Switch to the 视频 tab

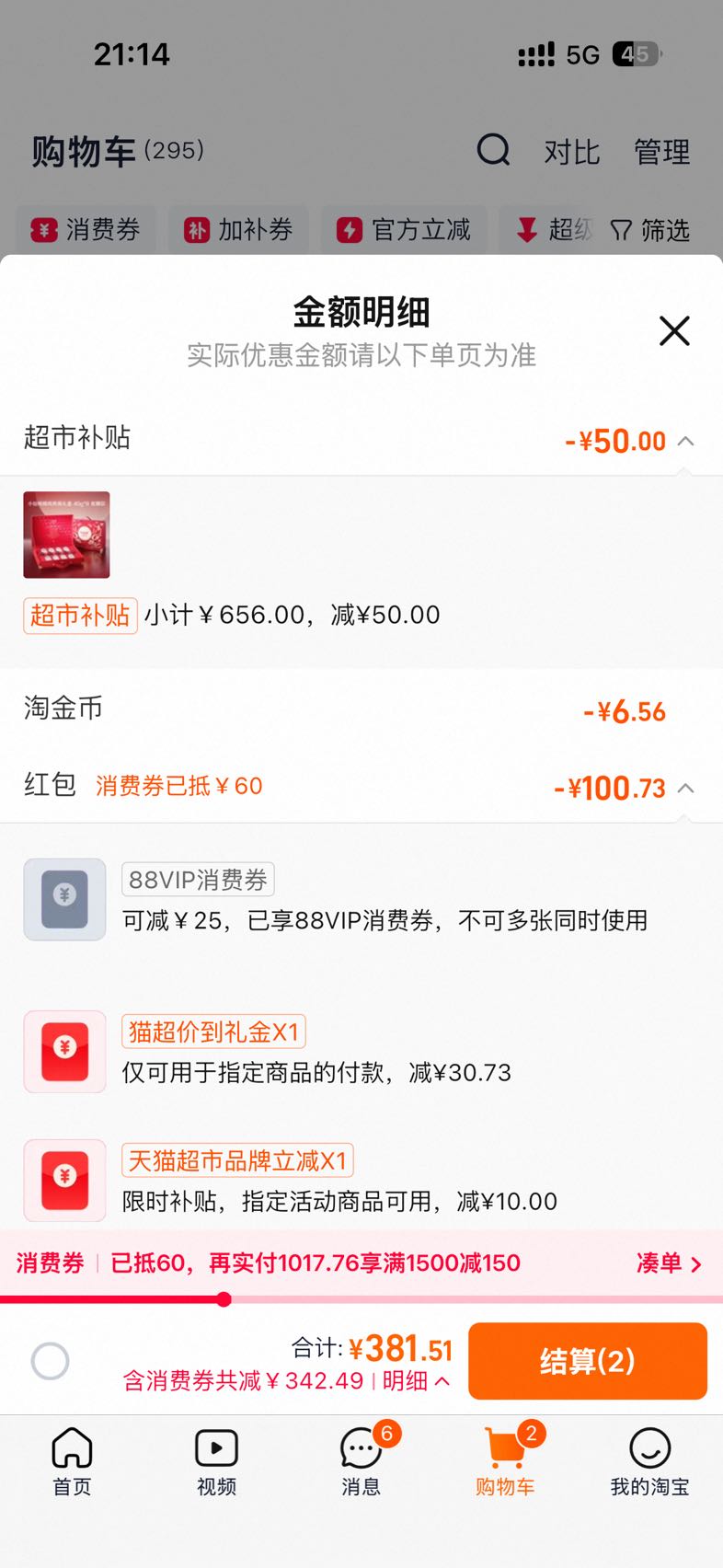(x=216, y=1461)
